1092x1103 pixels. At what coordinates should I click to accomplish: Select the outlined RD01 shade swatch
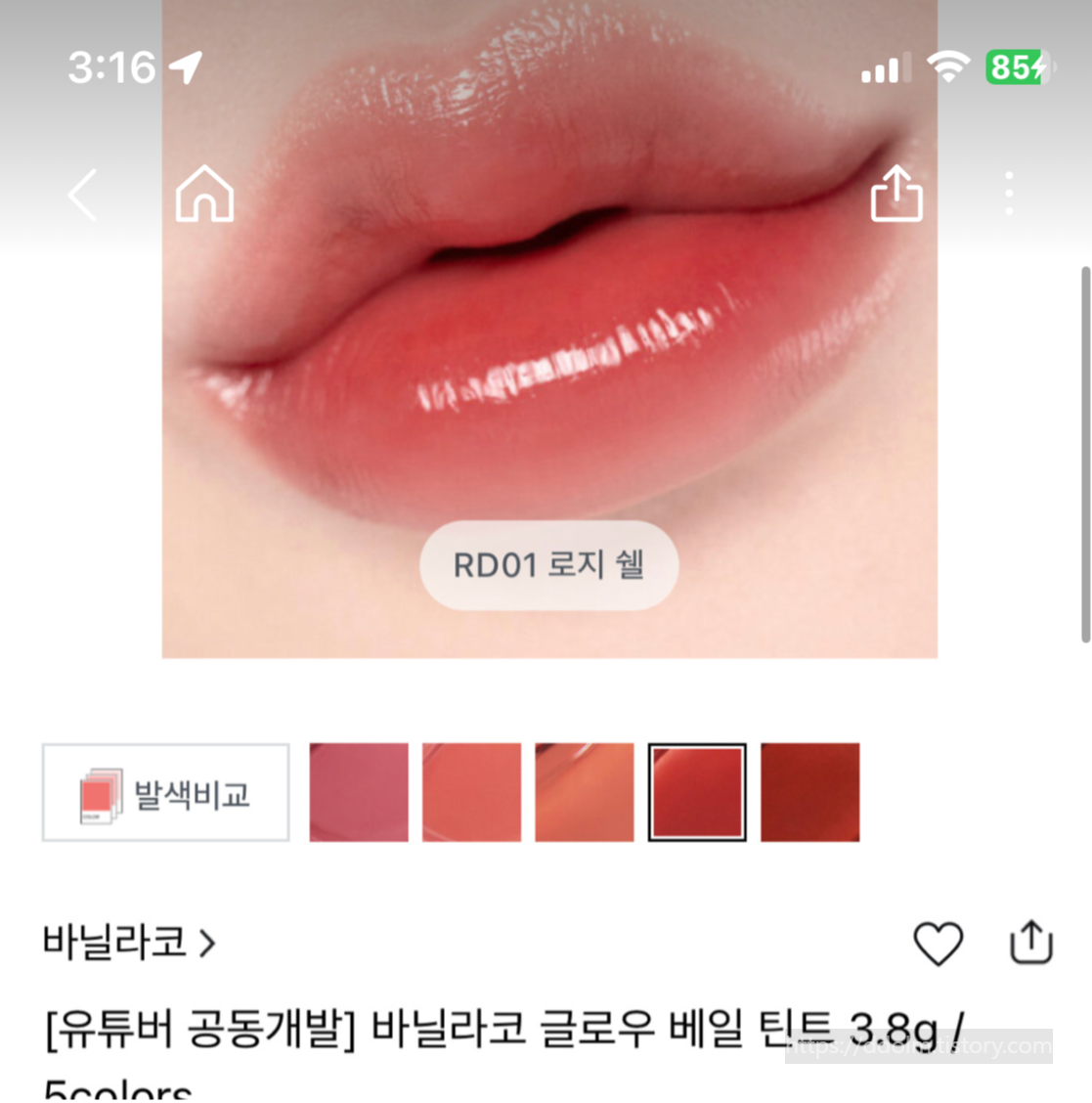(697, 792)
